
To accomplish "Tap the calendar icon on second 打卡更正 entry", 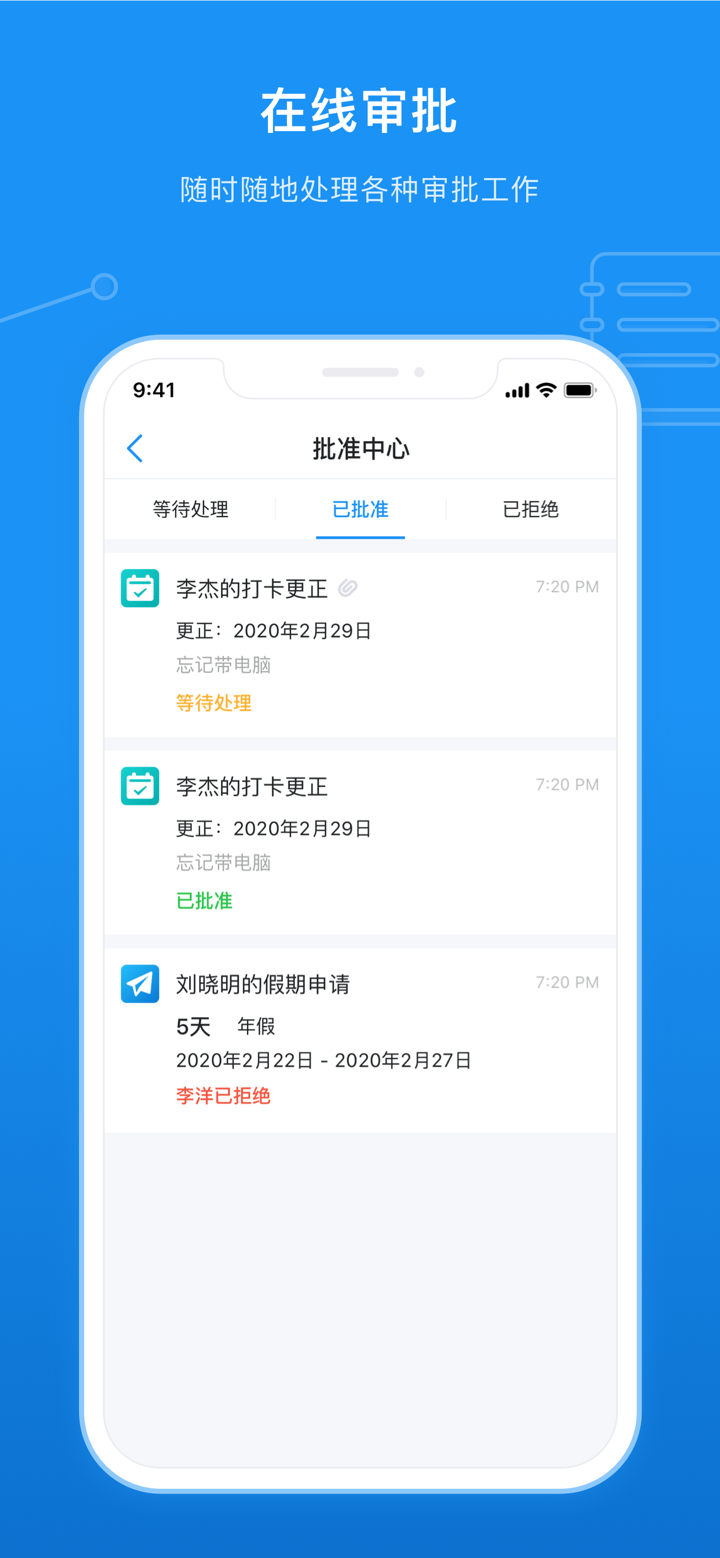I will (x=140, y=786).
